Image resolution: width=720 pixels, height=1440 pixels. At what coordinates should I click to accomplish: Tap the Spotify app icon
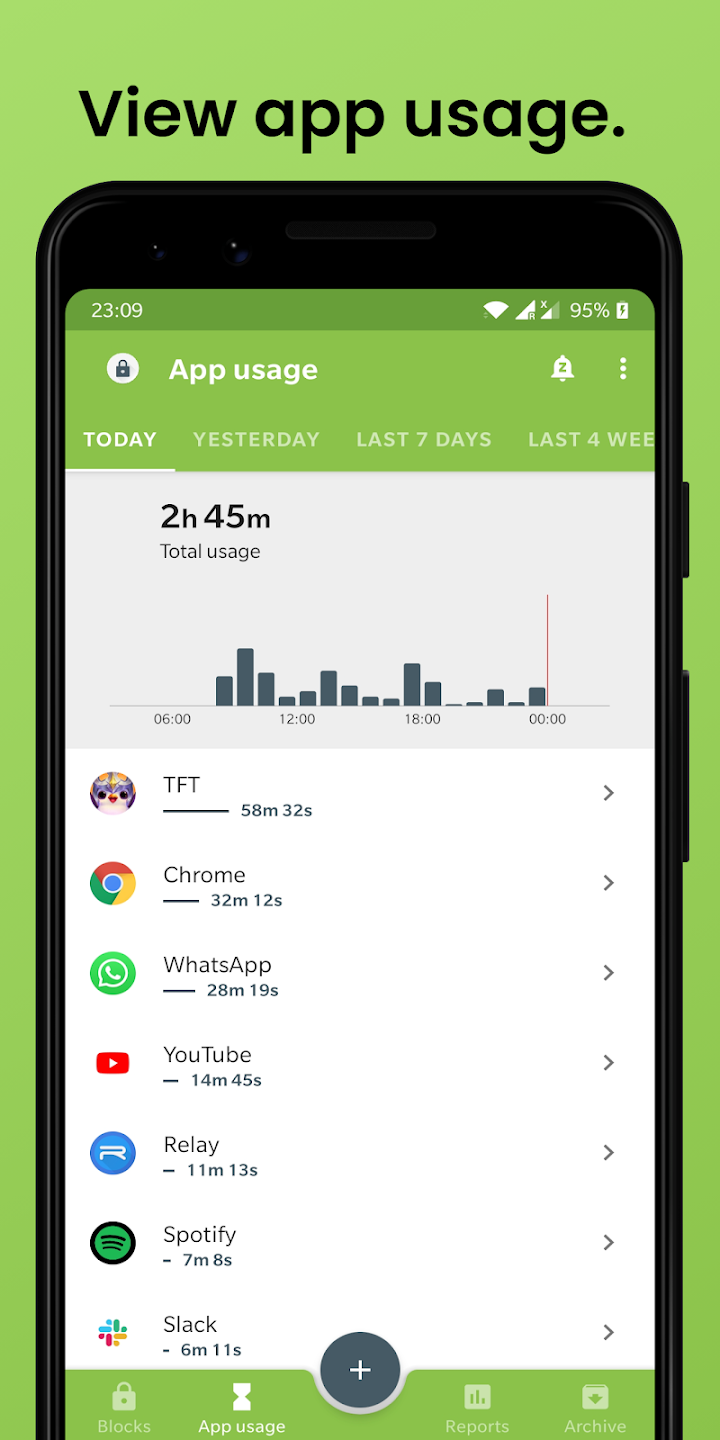coord(112,1243)
